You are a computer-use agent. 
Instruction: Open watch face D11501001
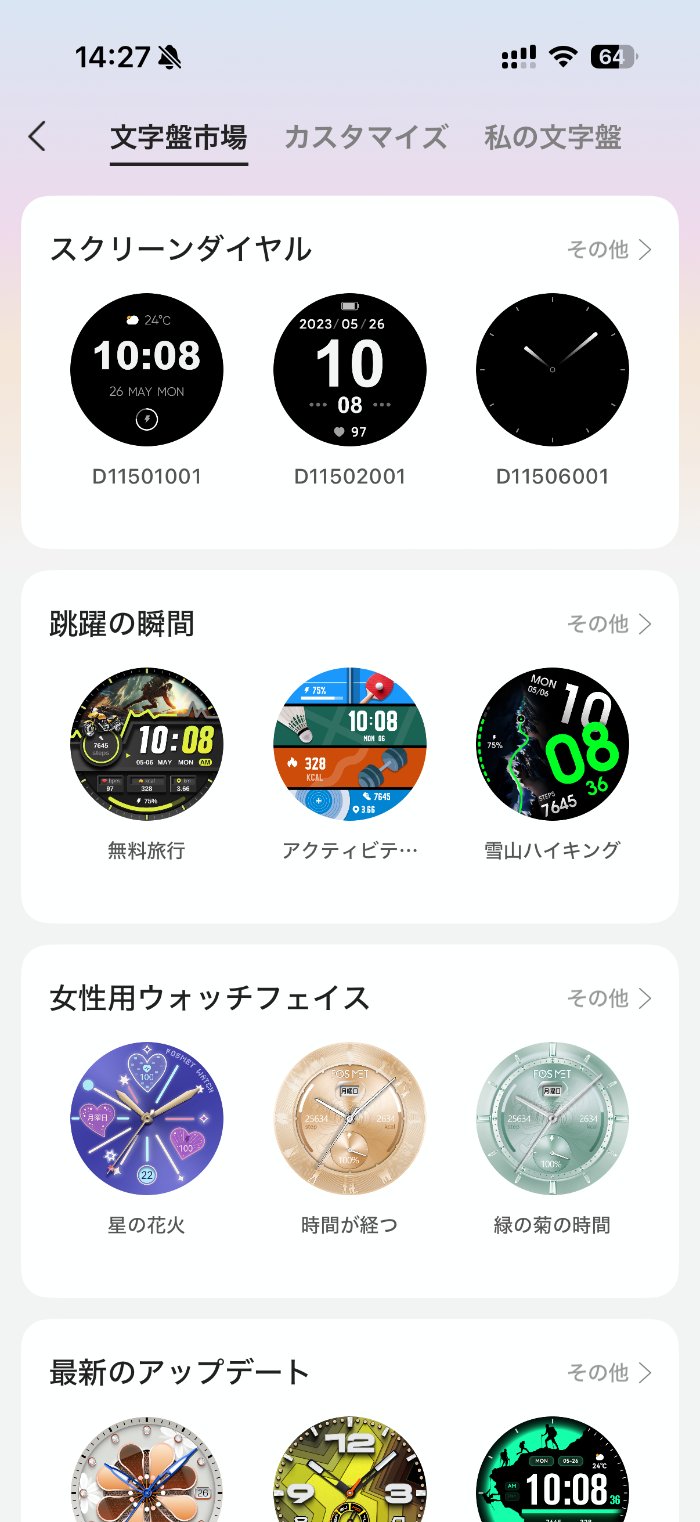tap(147, 370)
